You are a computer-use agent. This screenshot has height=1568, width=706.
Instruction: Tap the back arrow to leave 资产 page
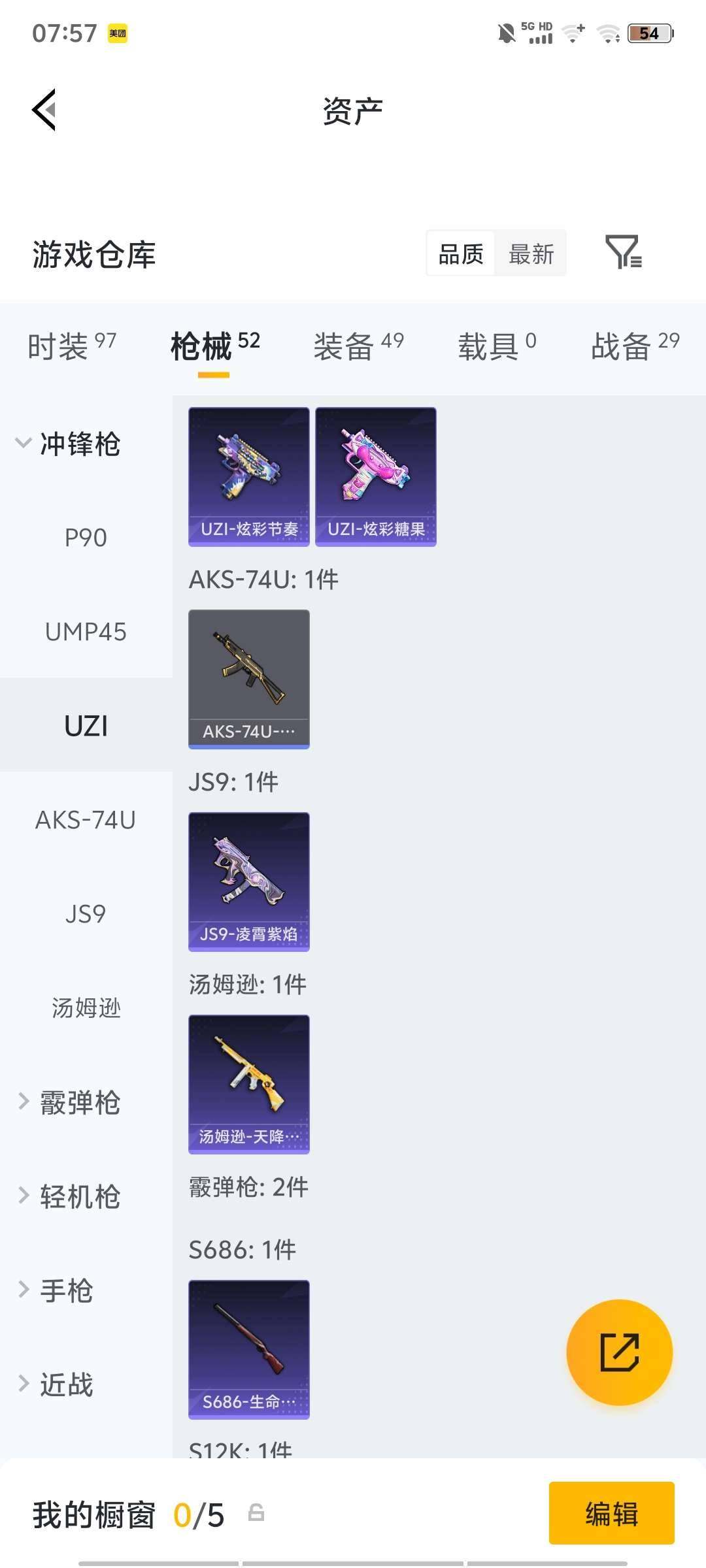tap(44, 110)
